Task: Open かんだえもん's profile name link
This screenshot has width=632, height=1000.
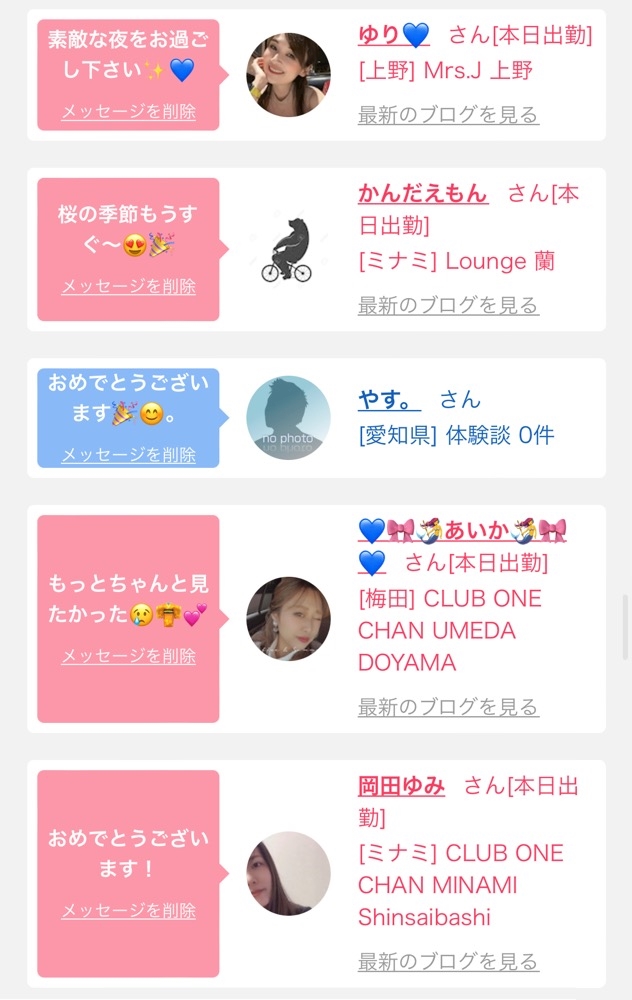Action: coord(423,193)
